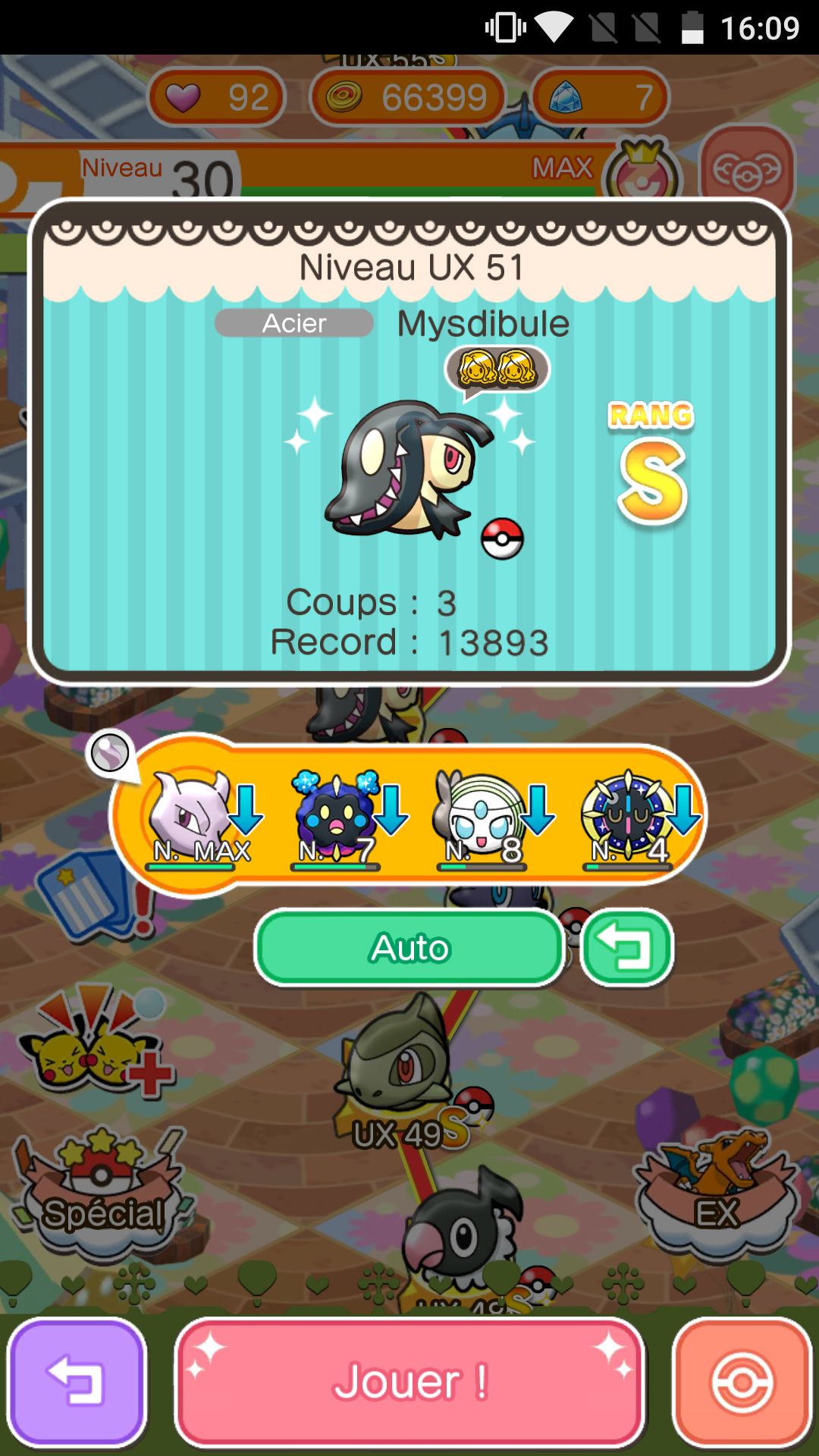Tap the coins counter showing 66399
This screenshot has height=1456, width=819.
408,97
